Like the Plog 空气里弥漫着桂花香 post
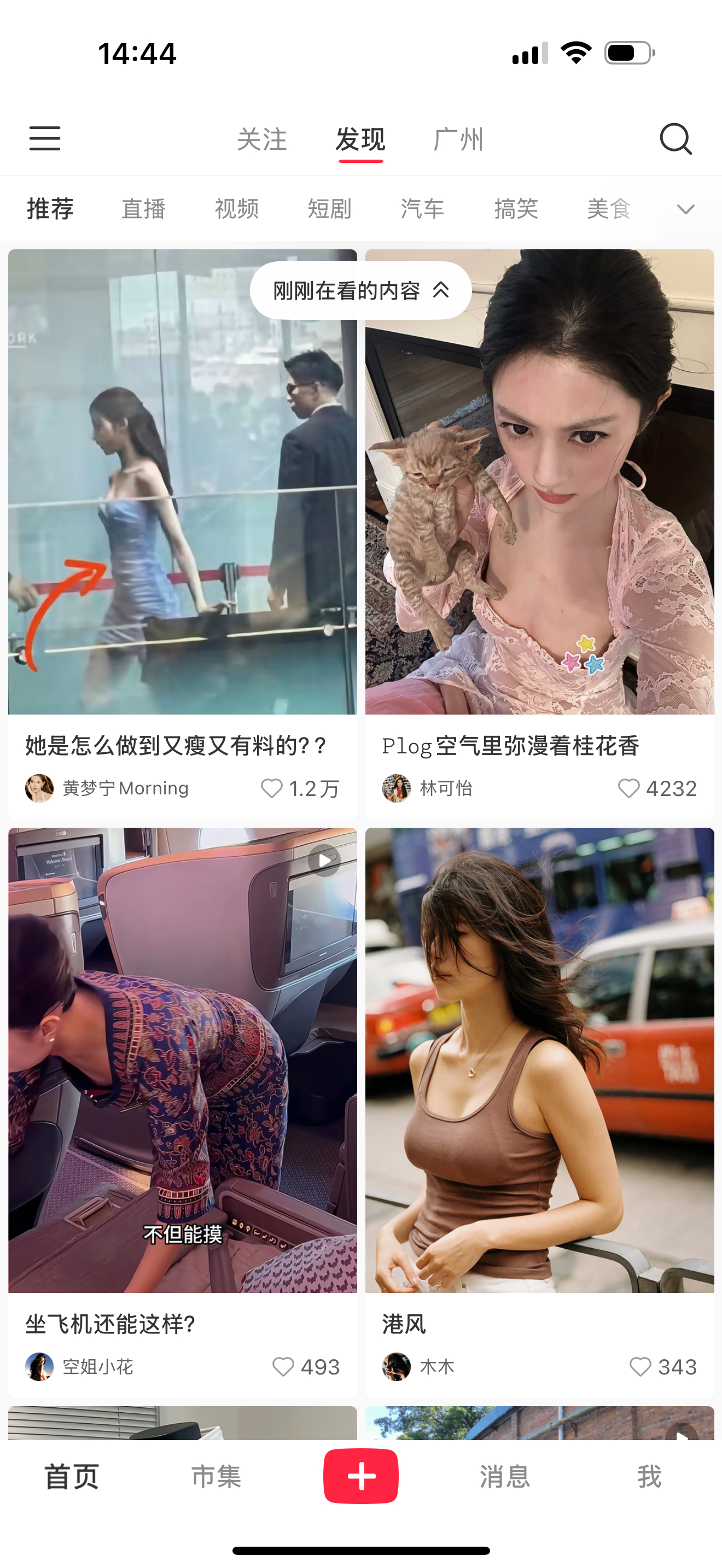The height and width of the screenshot is (1568, 722). pyautogui.click(x=628, y=788)
